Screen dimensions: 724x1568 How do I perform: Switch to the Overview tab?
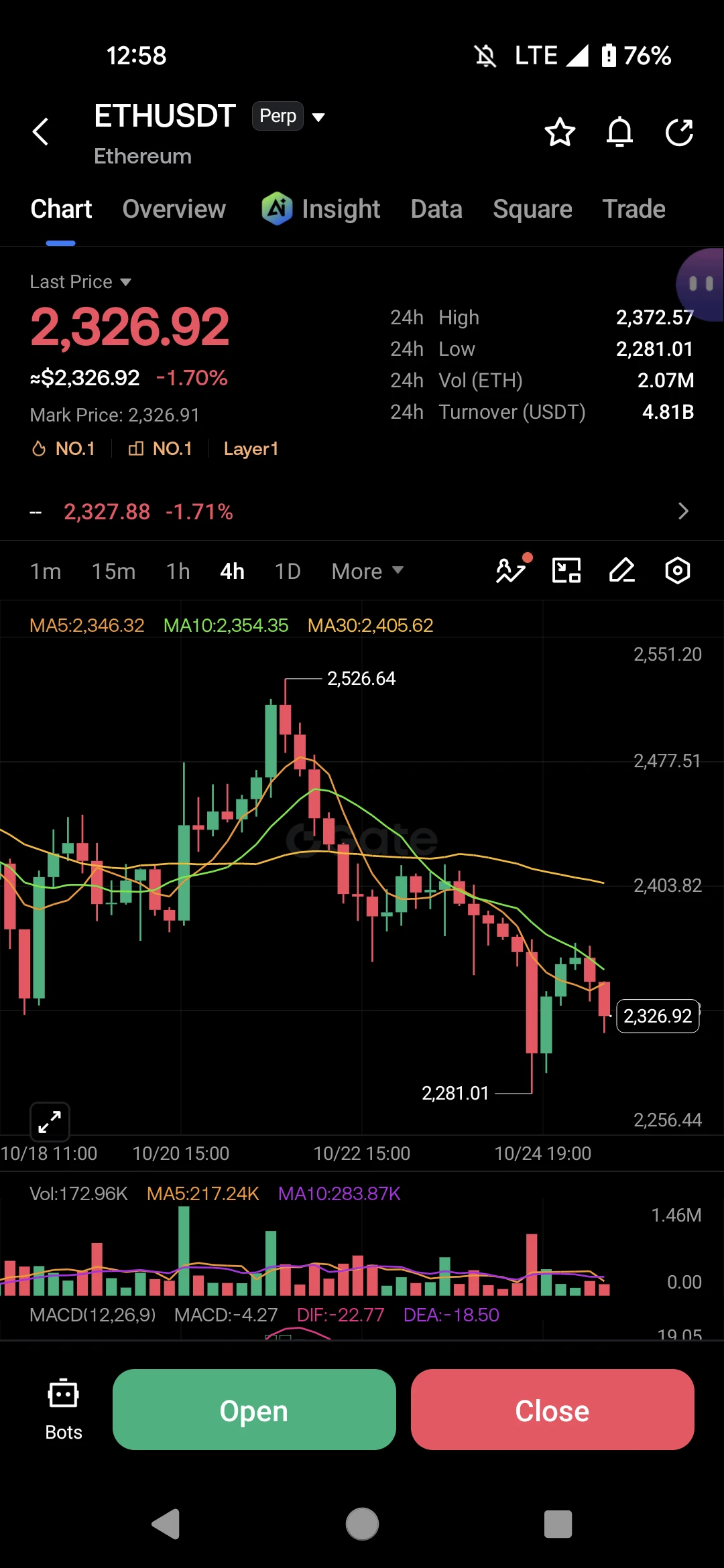coord(174,209)
